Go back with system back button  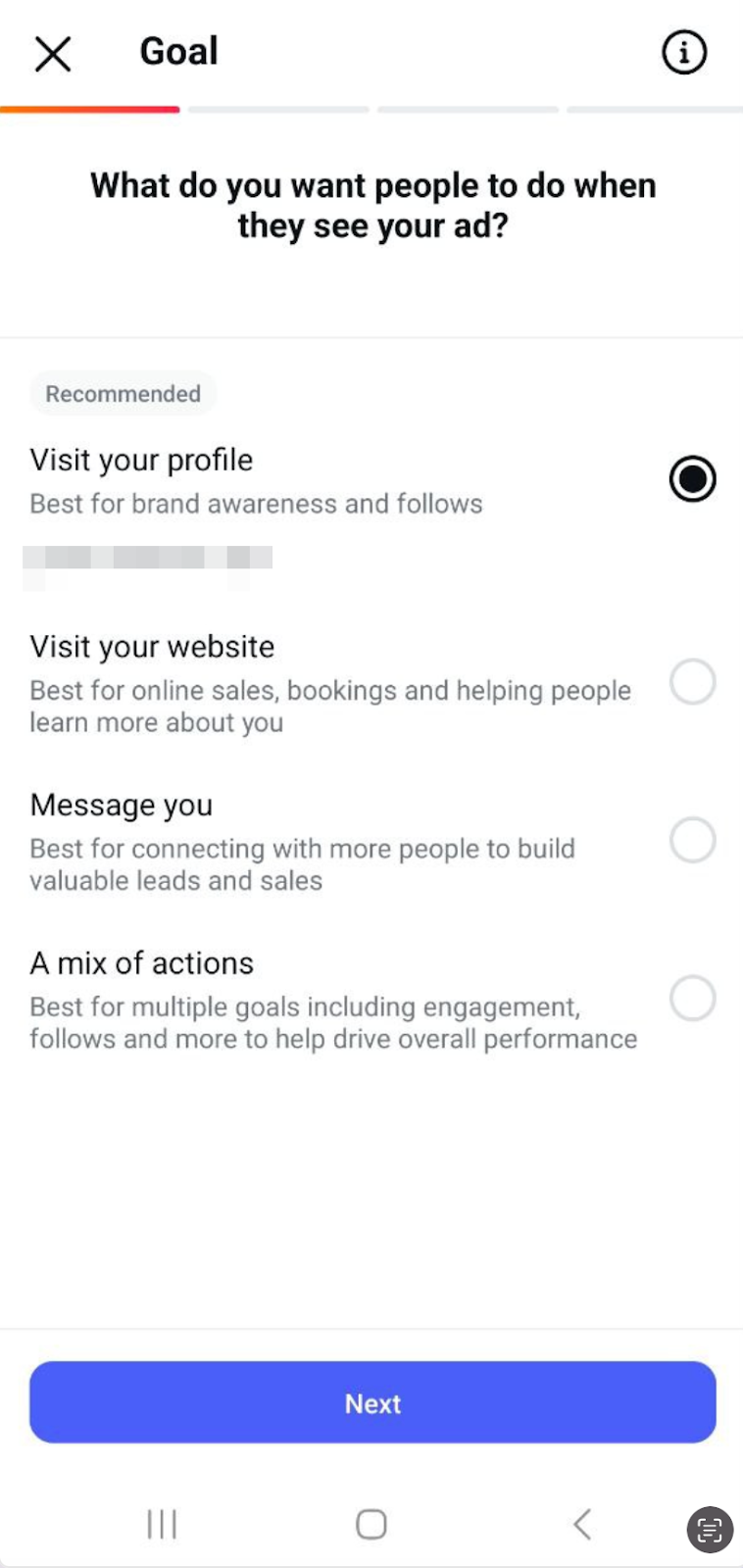tap(582, 1524)
